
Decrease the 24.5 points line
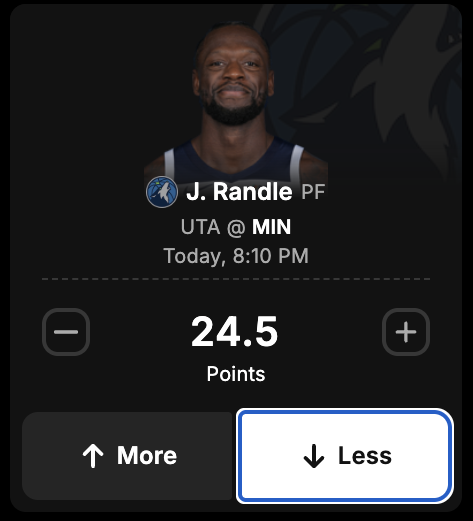[x=66, y=332]
